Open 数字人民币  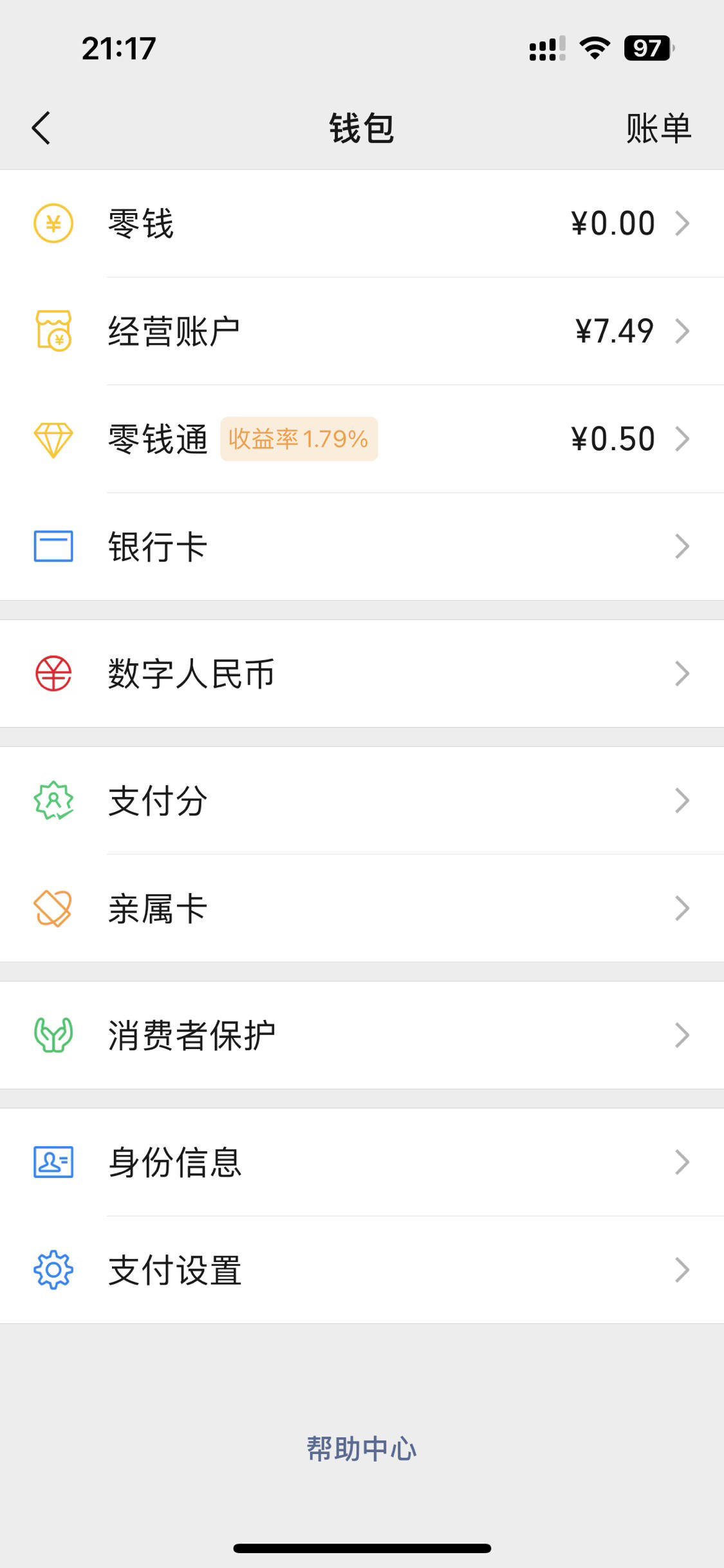tap(362, 674)
